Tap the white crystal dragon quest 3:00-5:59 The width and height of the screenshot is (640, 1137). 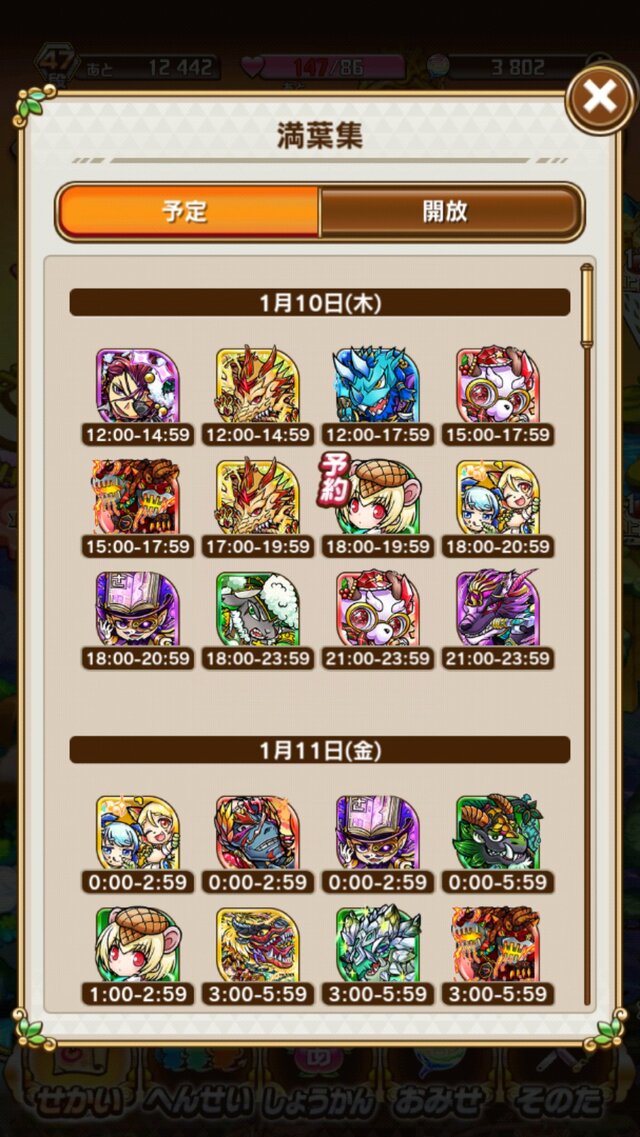pos(377,946)
